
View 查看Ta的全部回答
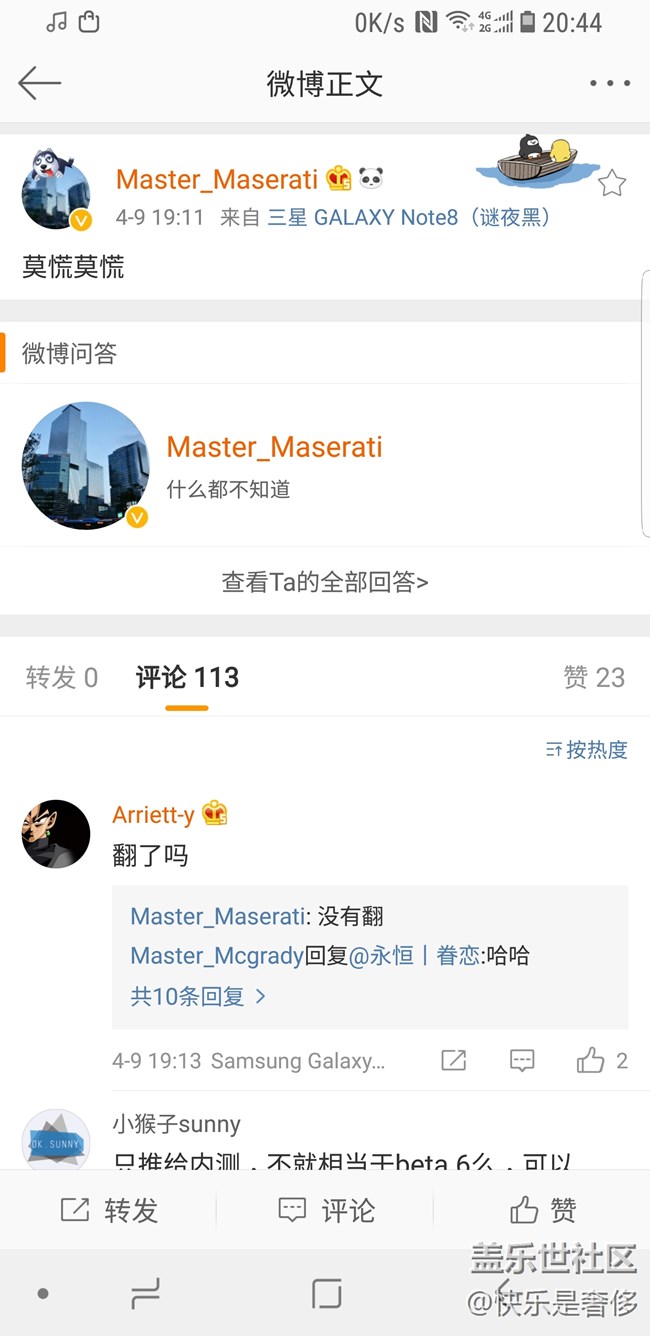[325, 582]
